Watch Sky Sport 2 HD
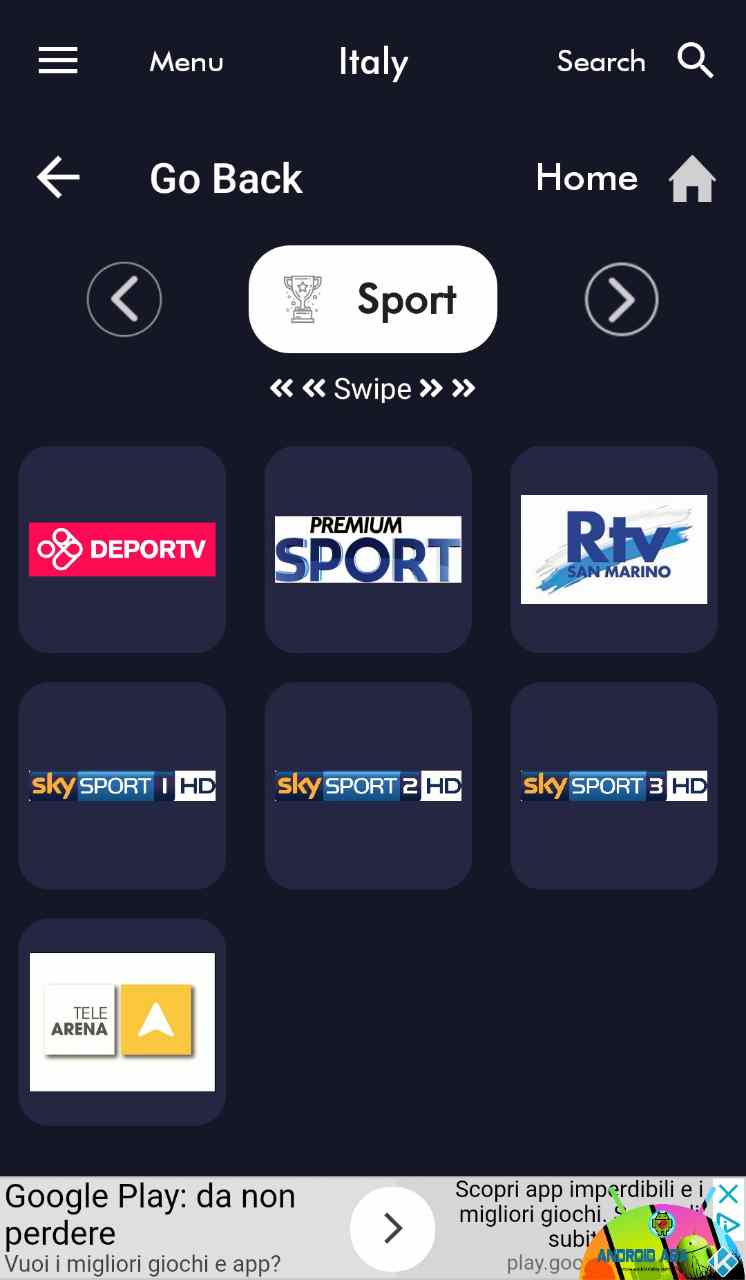The width and height of the screenshot is (746, 1280). [368, 786]
